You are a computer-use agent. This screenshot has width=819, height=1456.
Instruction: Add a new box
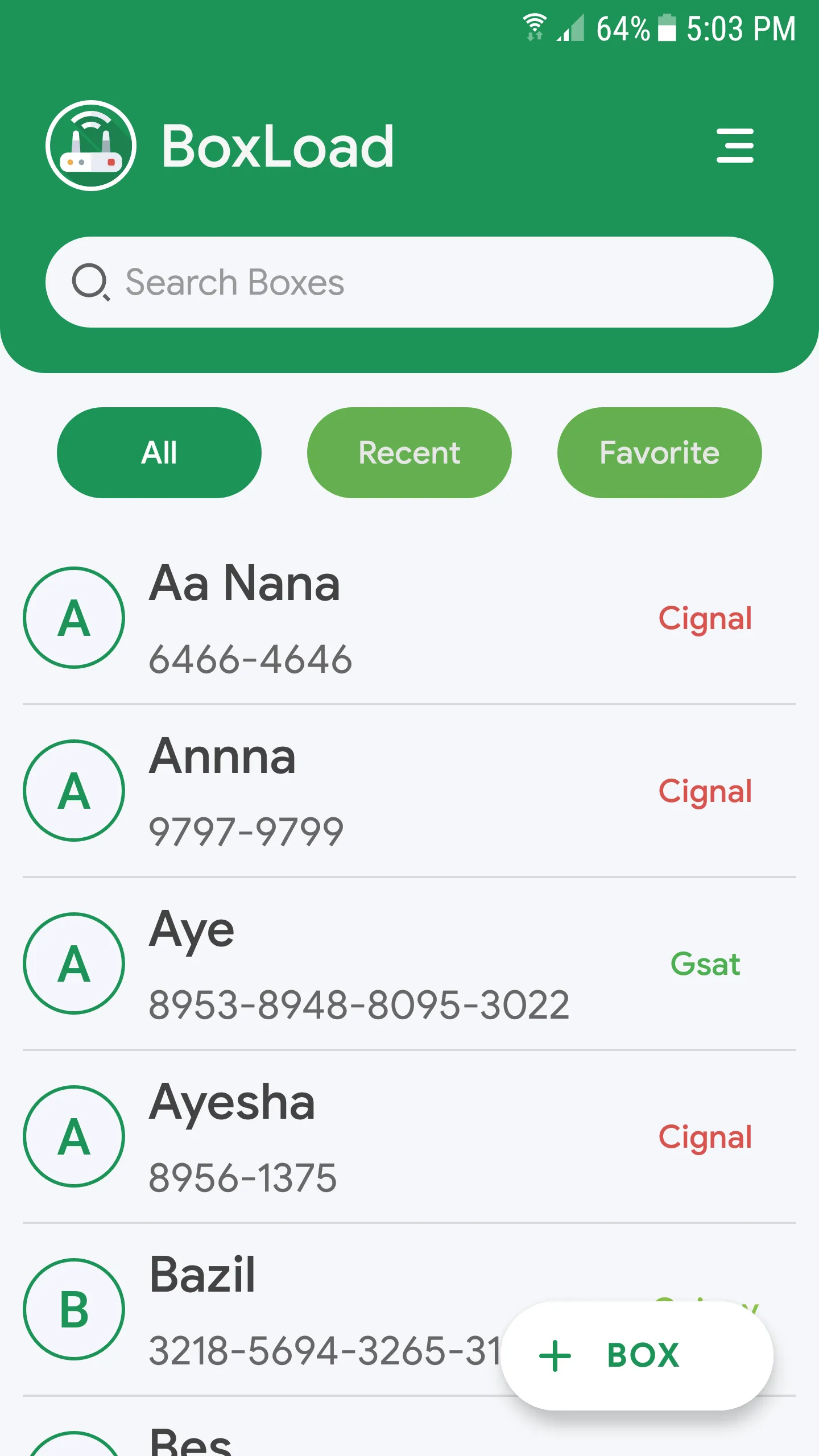click(637, 1356)
